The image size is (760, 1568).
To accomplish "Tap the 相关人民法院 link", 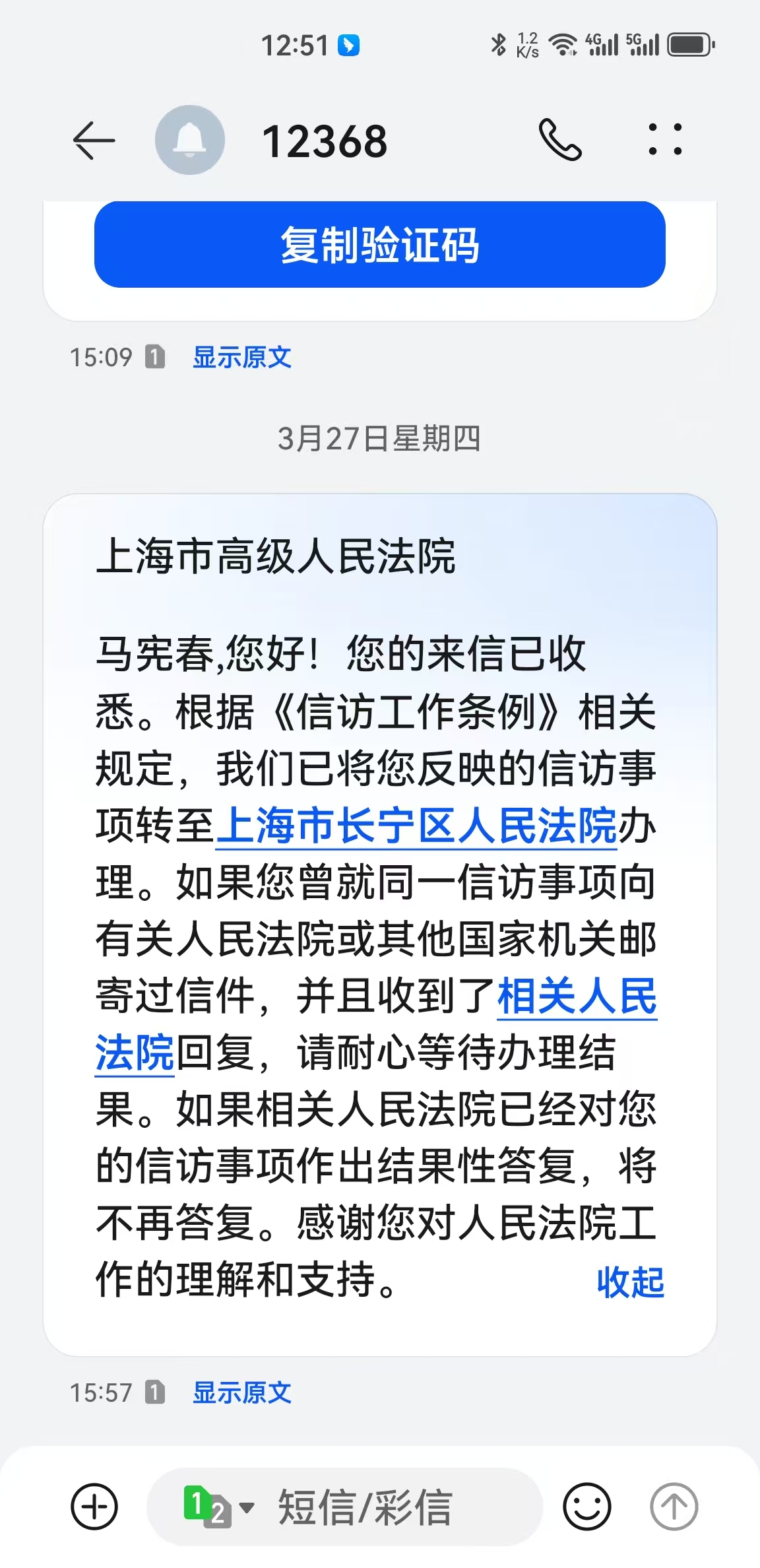I will click(x=577, y=996).
